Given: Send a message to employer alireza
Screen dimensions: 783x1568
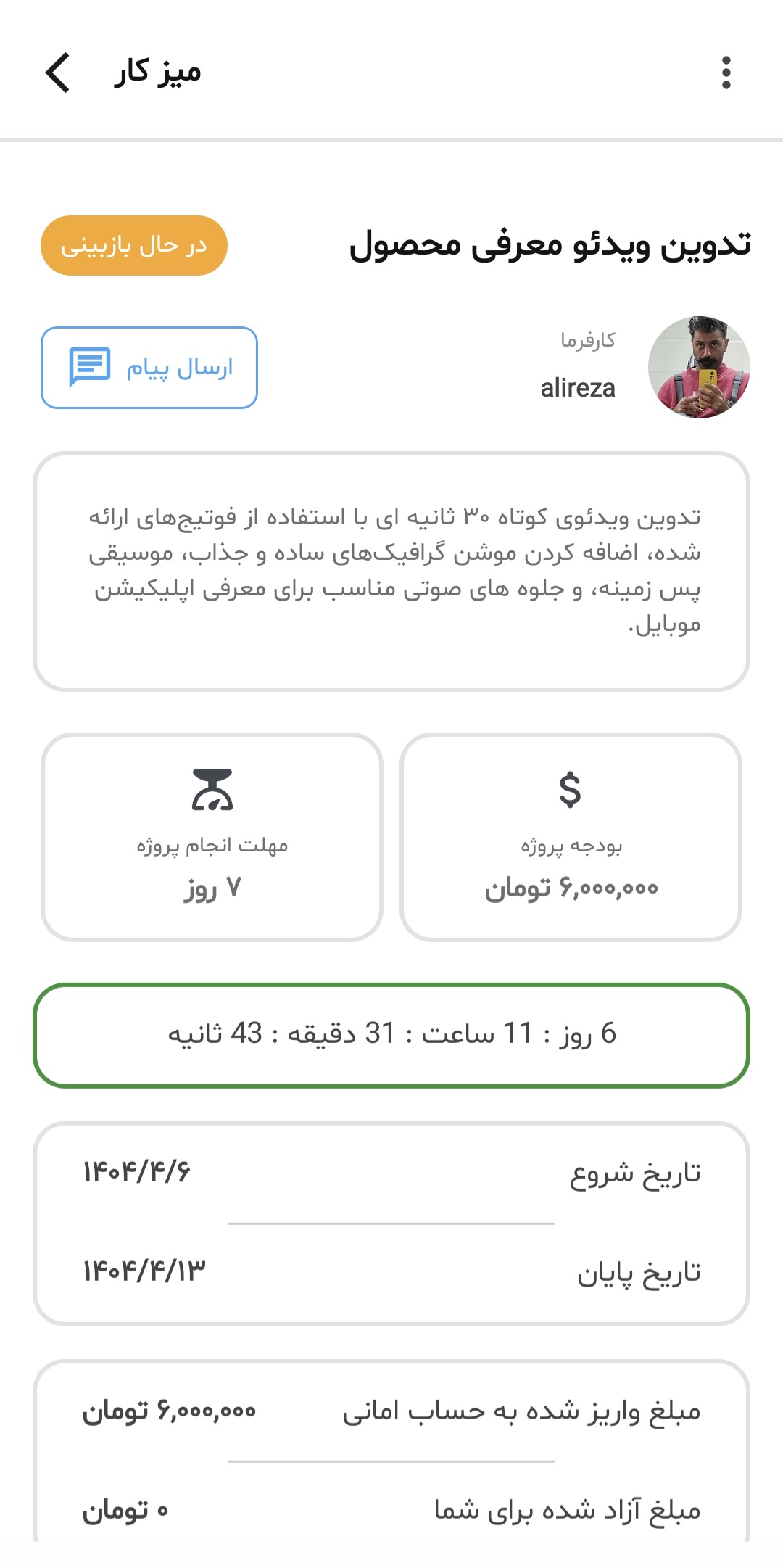Looking at the screenshot, I should tap(149, 368).
